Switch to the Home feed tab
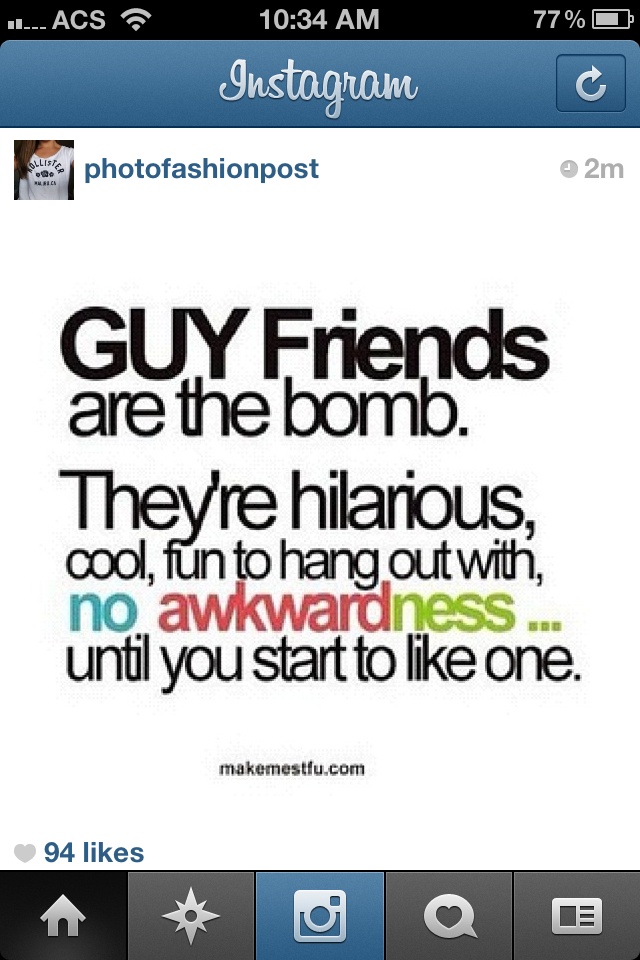 pos(64,916)
